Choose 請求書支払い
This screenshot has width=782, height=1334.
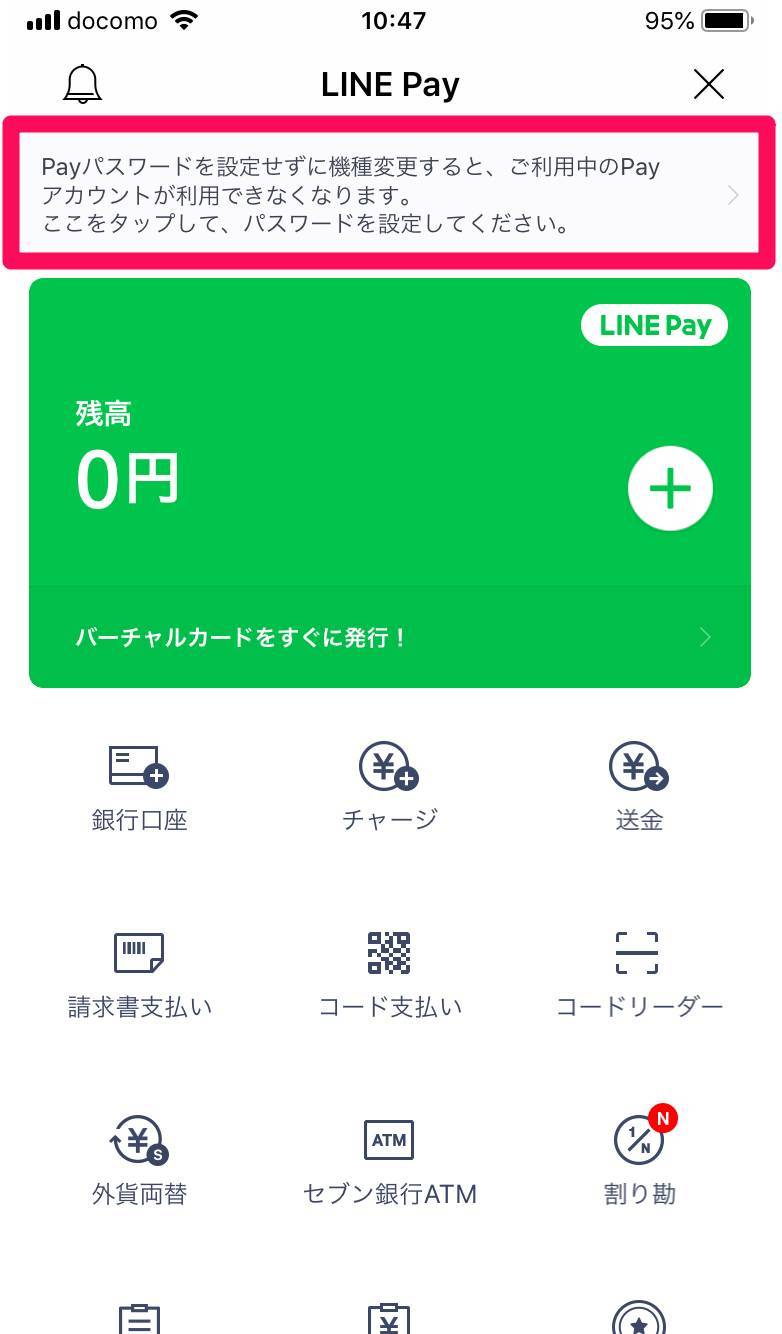pos(139,974)
